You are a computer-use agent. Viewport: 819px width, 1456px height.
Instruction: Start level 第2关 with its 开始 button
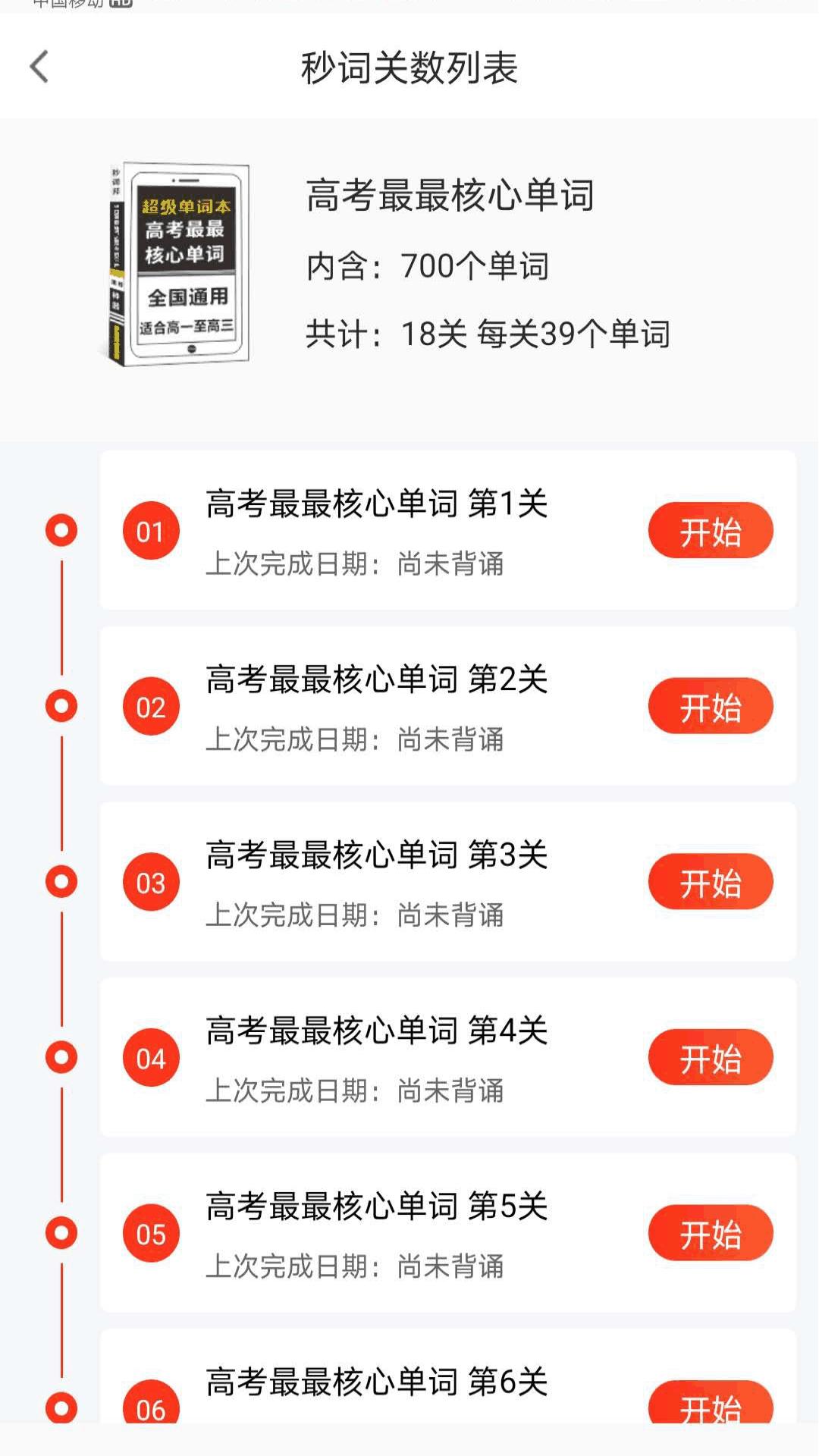pyautogui.click(x=711, y=706)
